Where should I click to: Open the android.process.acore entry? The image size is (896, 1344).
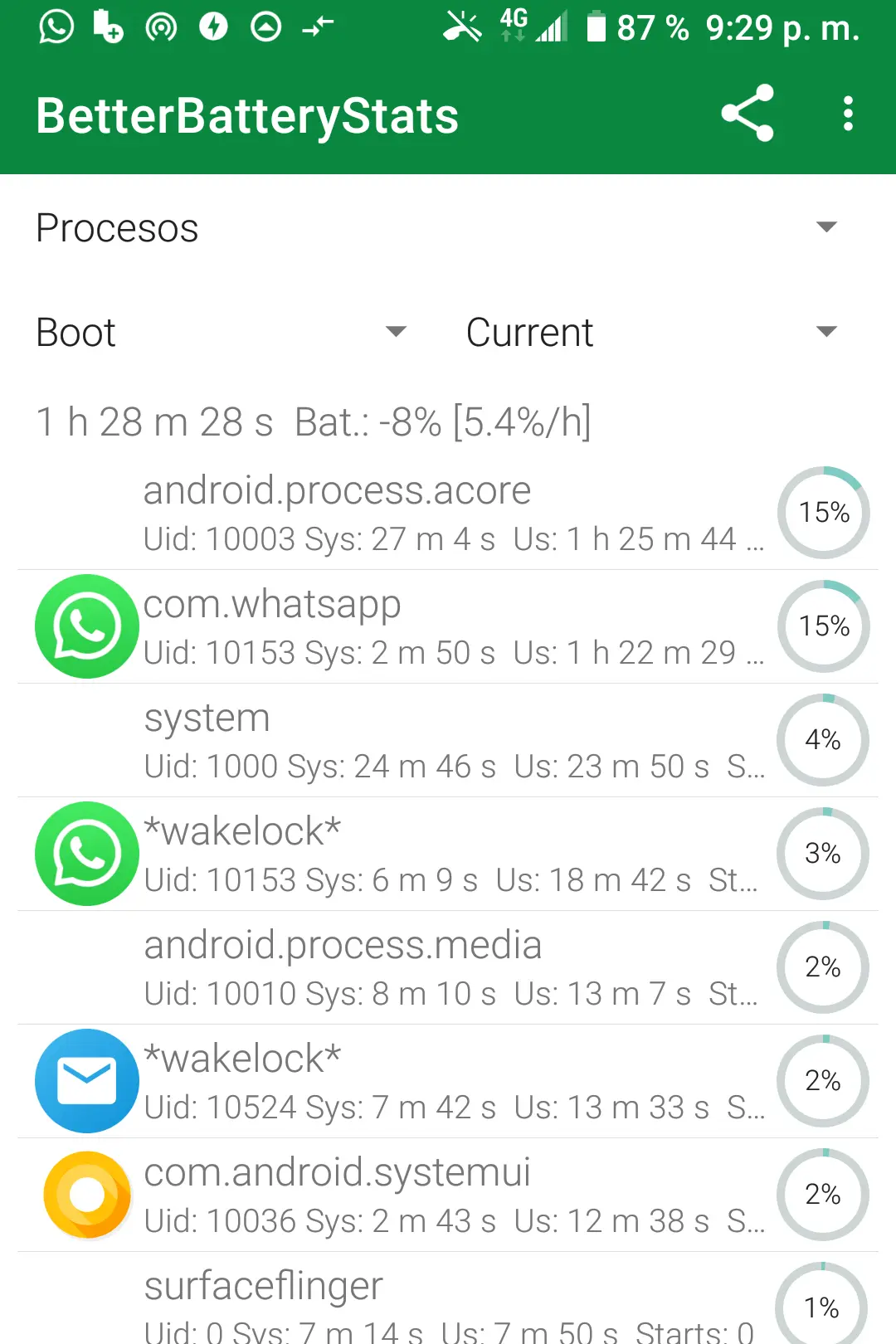(448, 513)
